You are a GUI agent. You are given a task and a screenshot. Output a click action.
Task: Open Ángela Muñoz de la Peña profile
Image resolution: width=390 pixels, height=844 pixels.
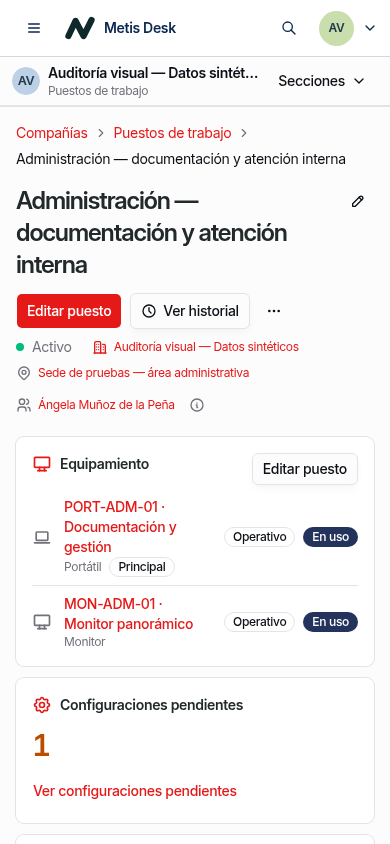[106, 405]
